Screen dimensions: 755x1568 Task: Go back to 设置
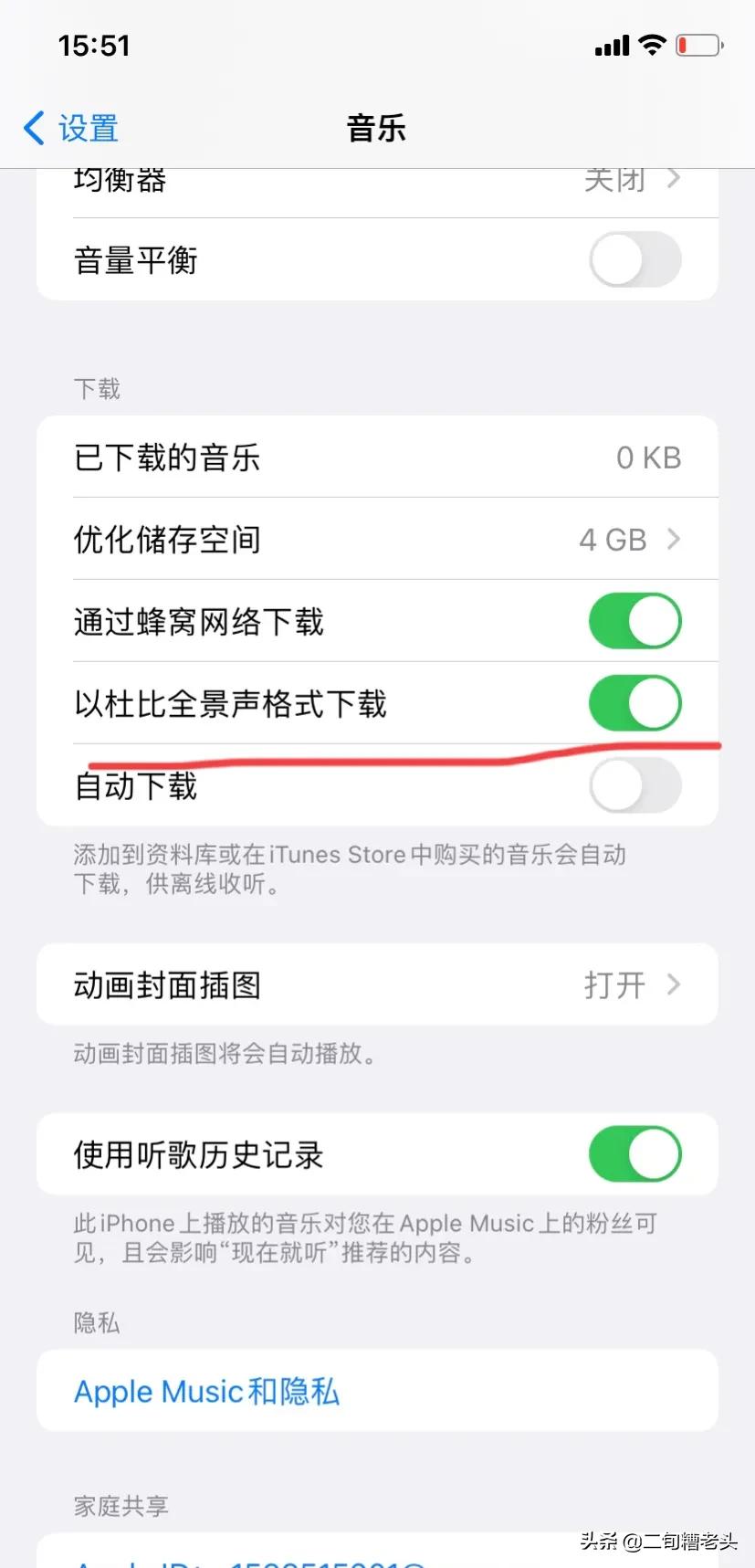pos(87,129)
